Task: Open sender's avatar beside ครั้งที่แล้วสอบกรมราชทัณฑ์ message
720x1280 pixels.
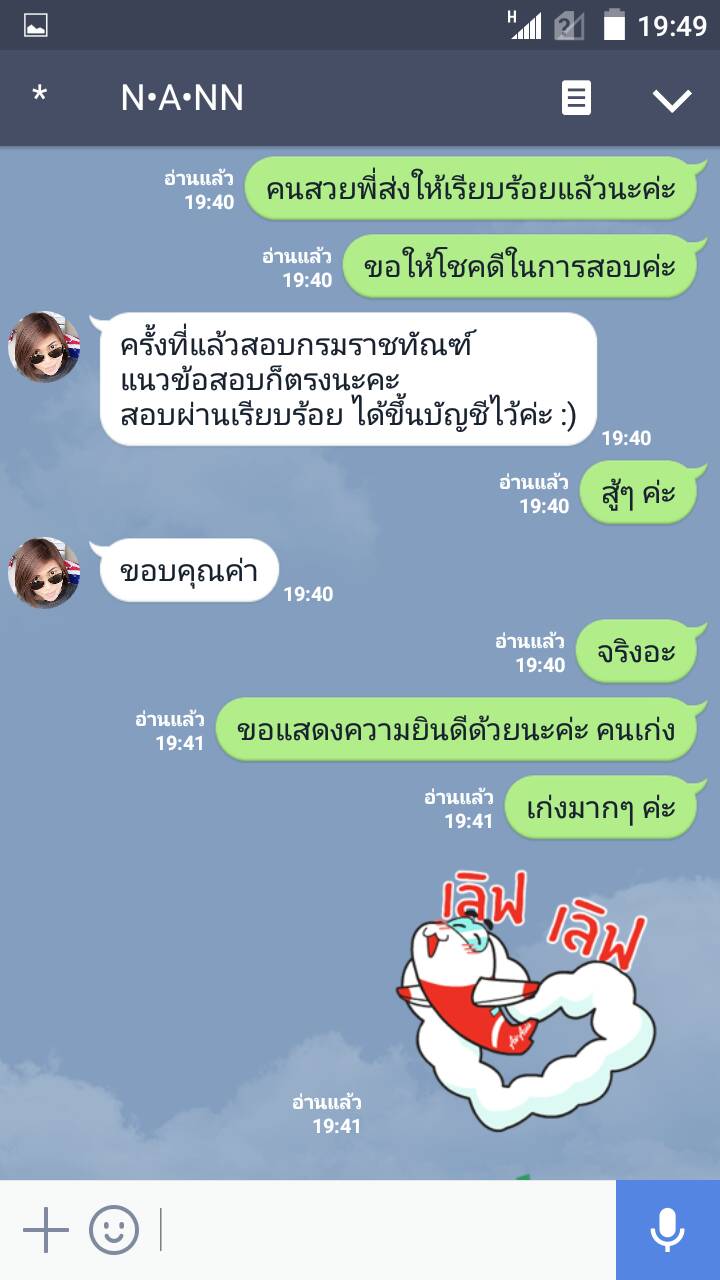Action: 44,347
